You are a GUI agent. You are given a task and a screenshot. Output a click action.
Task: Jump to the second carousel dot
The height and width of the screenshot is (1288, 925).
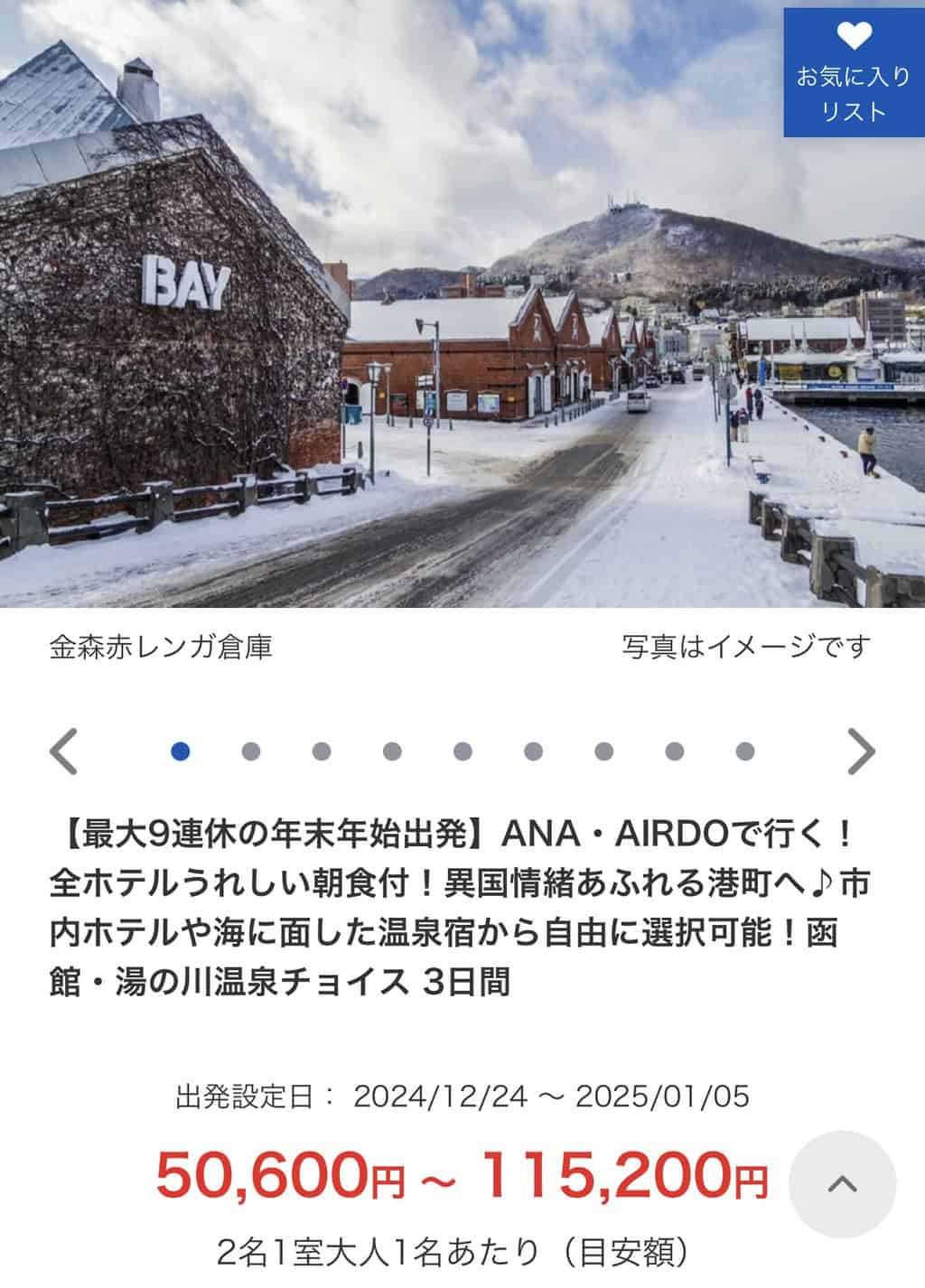(251, 751)
